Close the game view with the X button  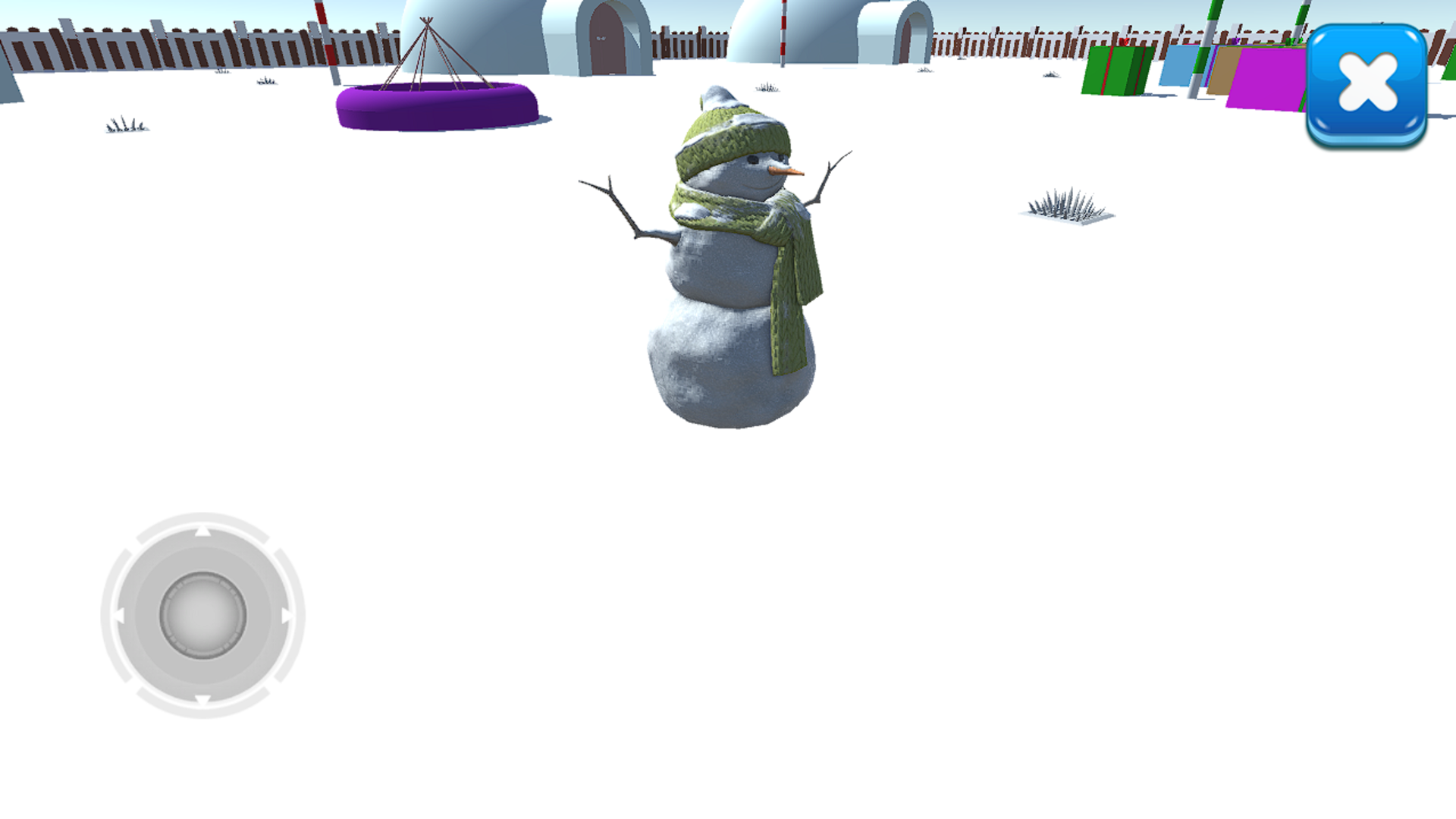click(1367, 85)
